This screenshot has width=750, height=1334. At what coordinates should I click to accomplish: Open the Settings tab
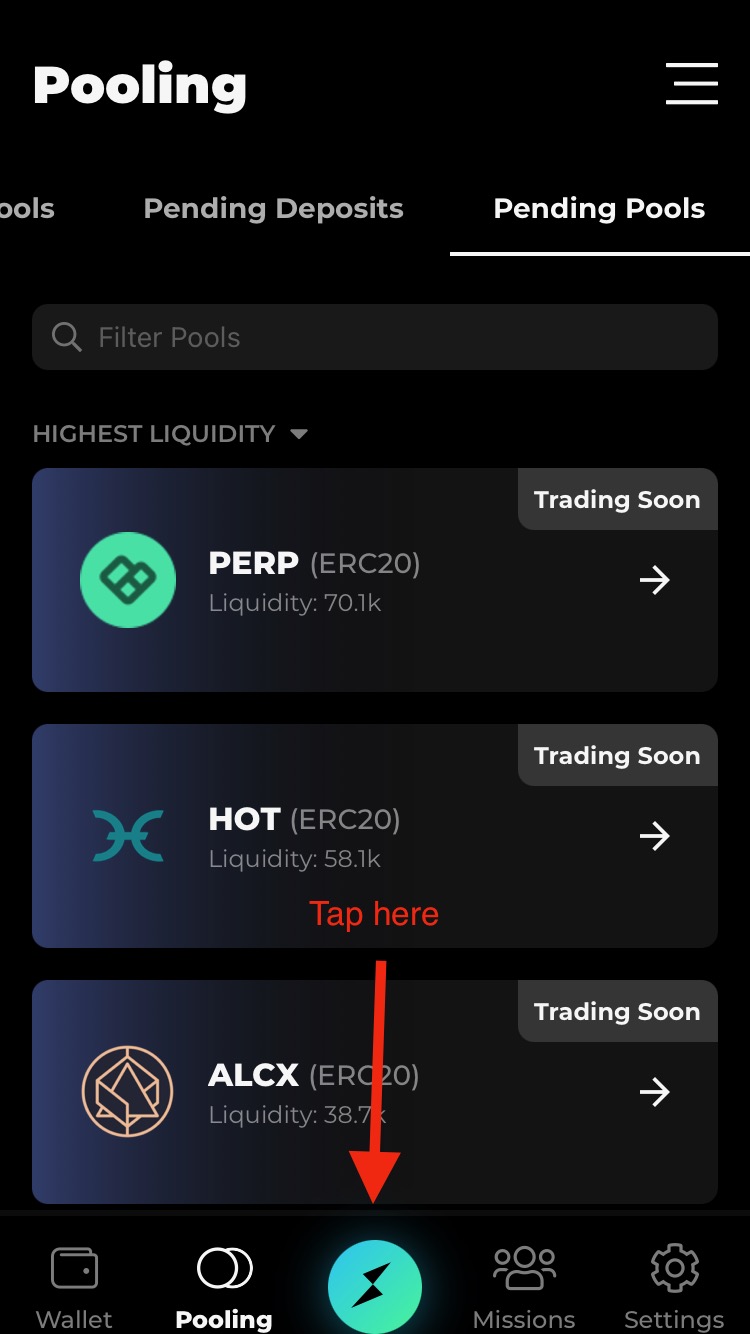[x=674, y=1286]
